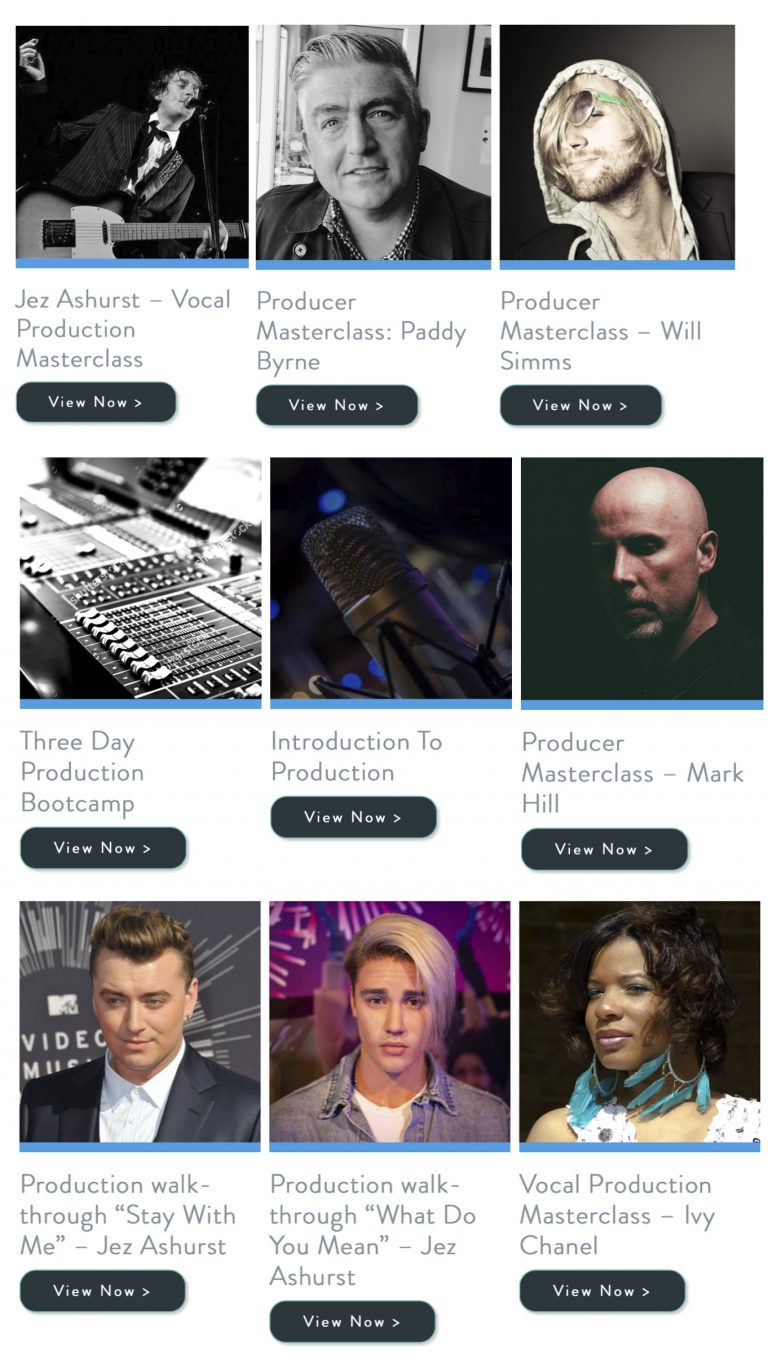Tap View Now under Three Day Production Bootcamp

103,848
